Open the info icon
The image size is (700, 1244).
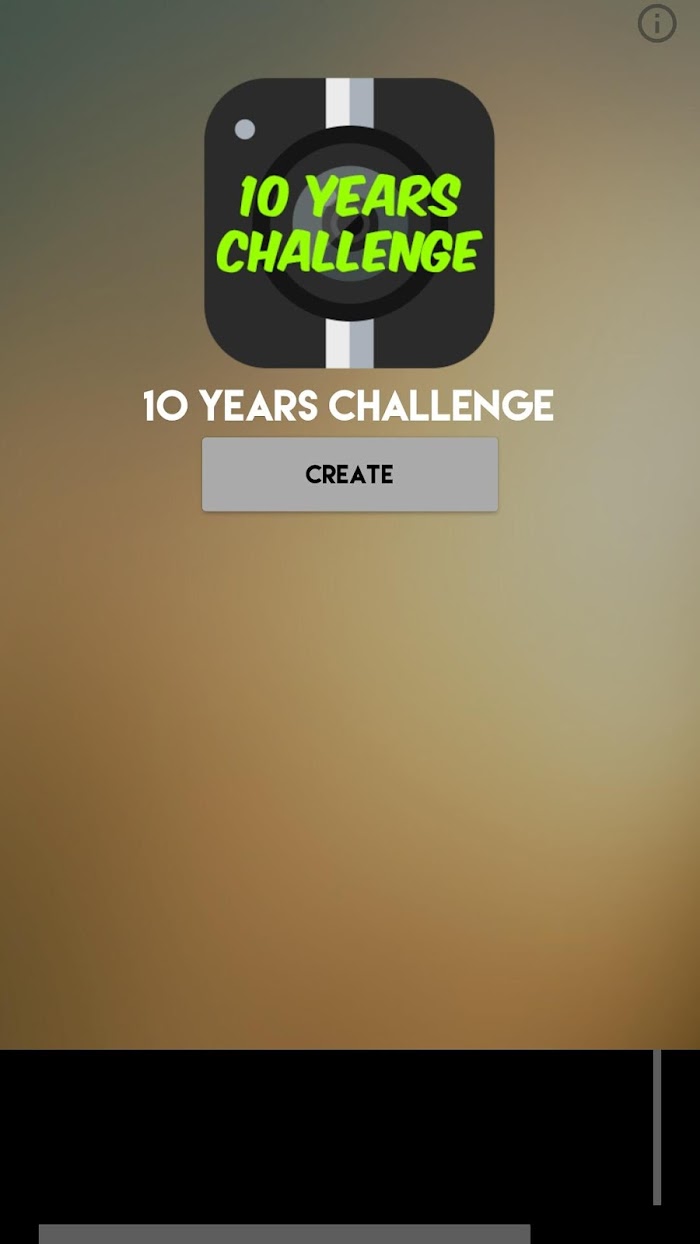[657, 23]
